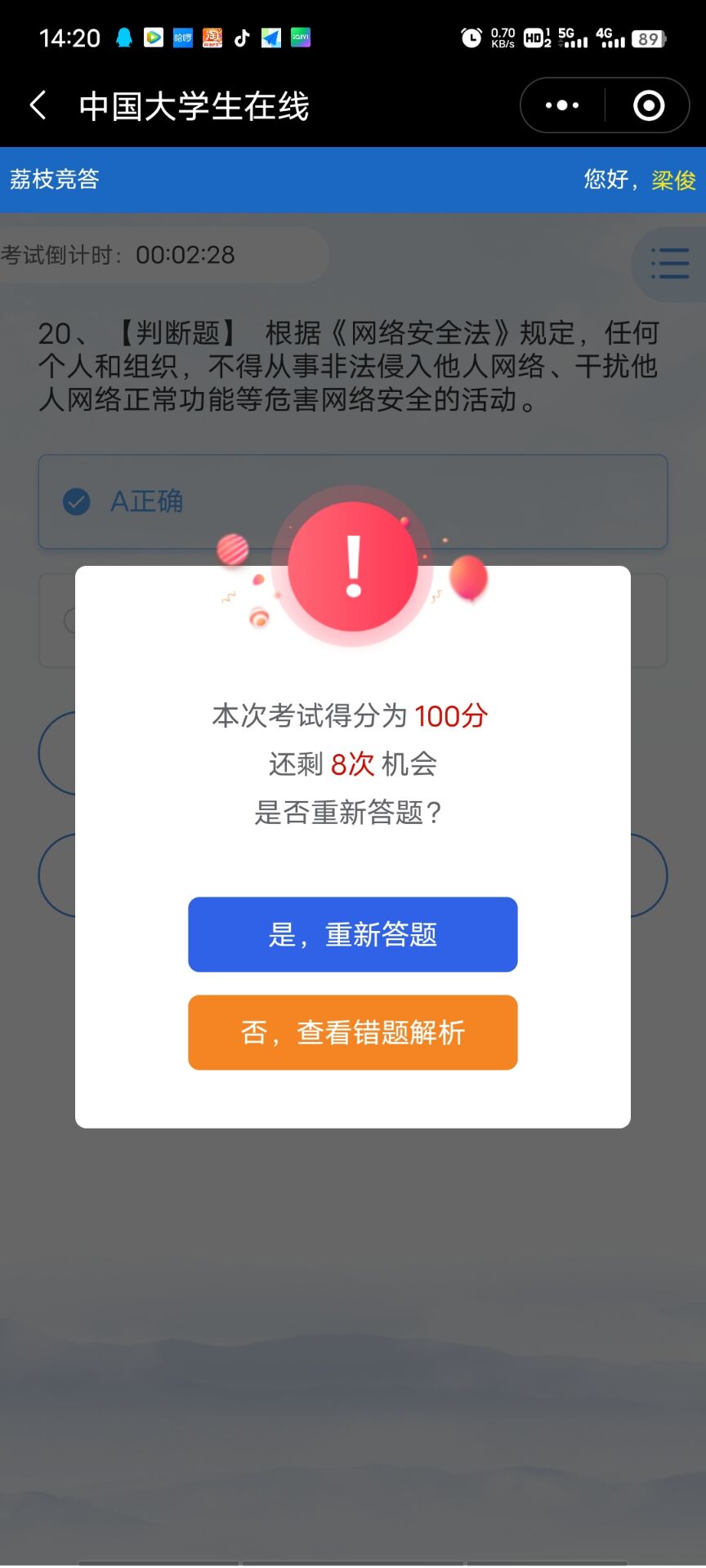Screen dimensions: 706x1568
Task: Close the mini program
Action: pos(649,105)
